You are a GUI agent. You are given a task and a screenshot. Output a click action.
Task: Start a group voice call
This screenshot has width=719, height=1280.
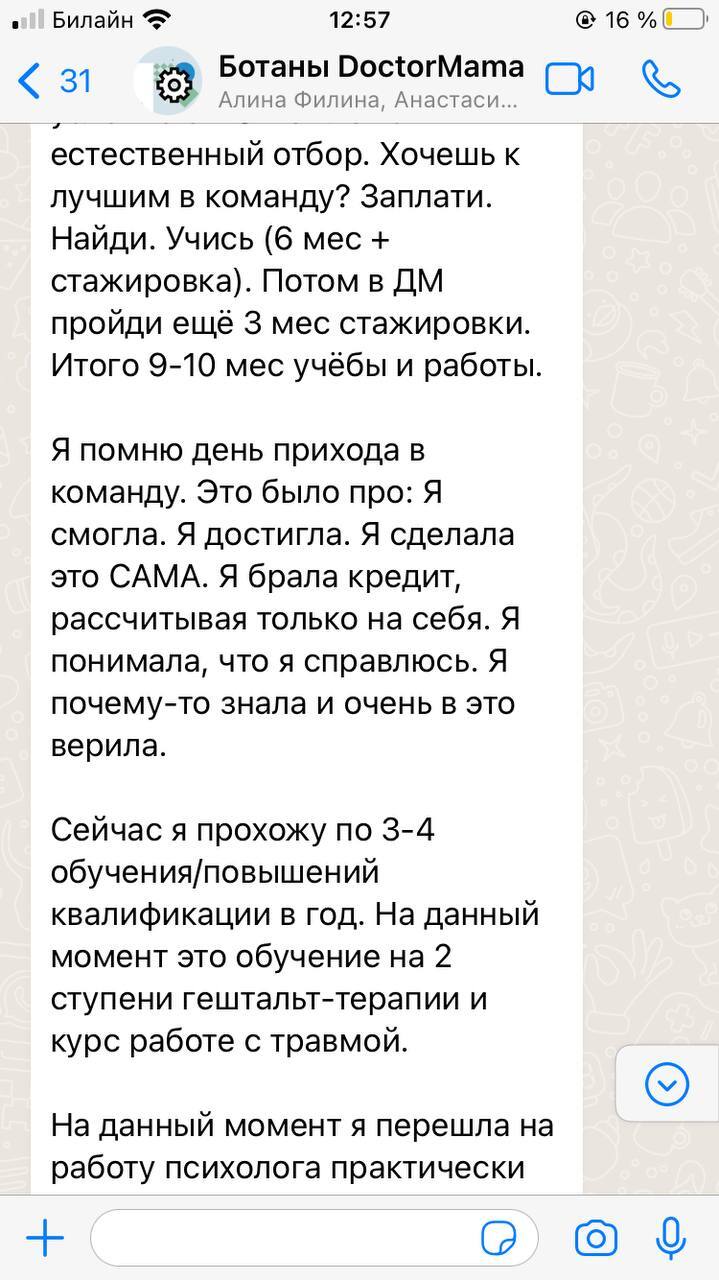click(x=661, y=80)
